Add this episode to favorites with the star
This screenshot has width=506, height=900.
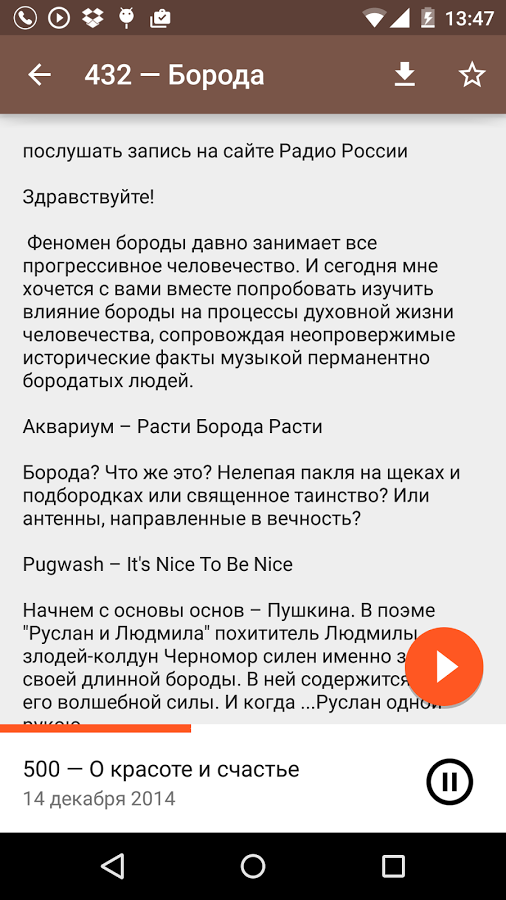click(x=472, y=75)
